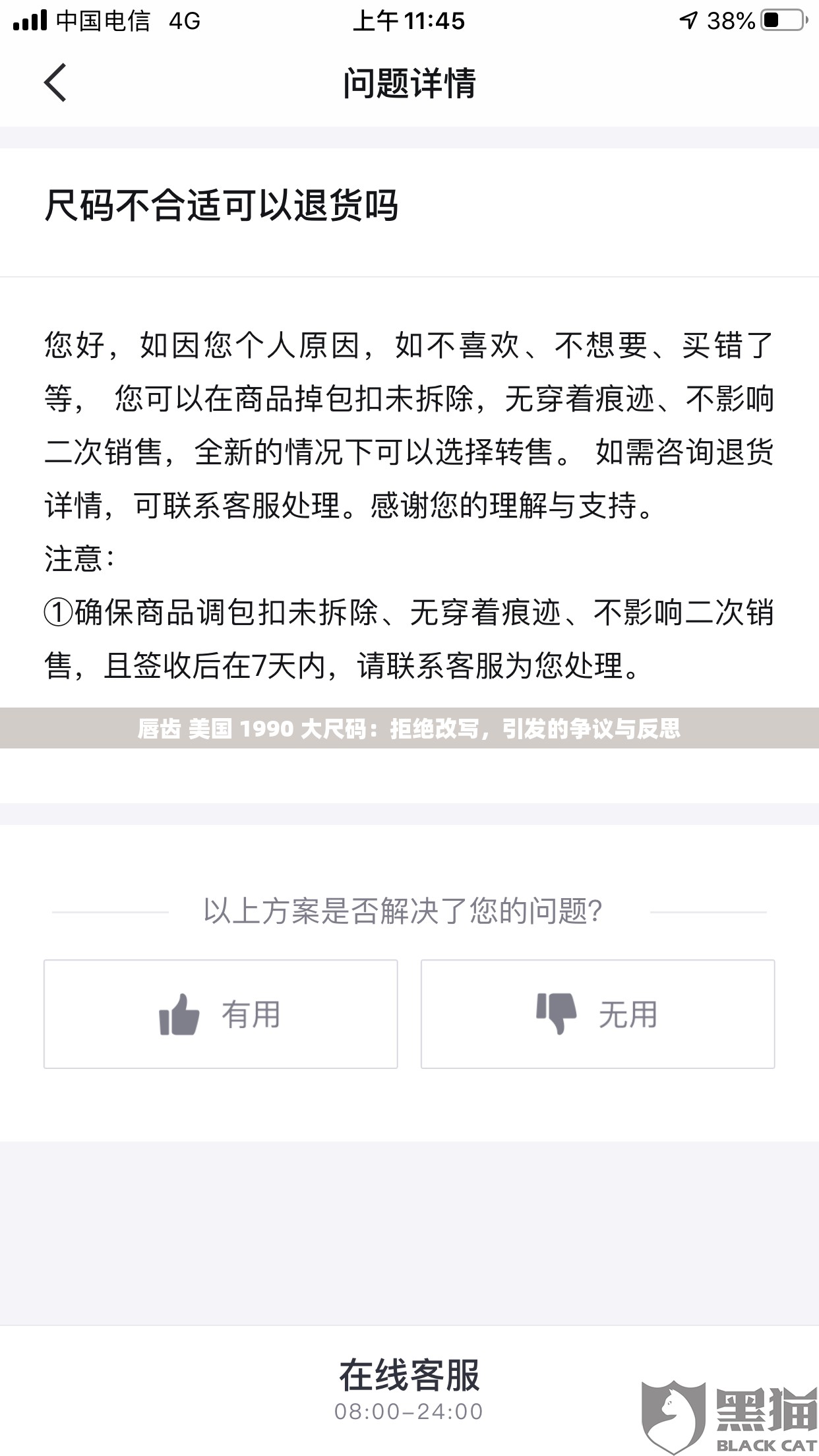Open 在线客服 customer service
The image size is (819, 1456).
tap(409, 1373)
